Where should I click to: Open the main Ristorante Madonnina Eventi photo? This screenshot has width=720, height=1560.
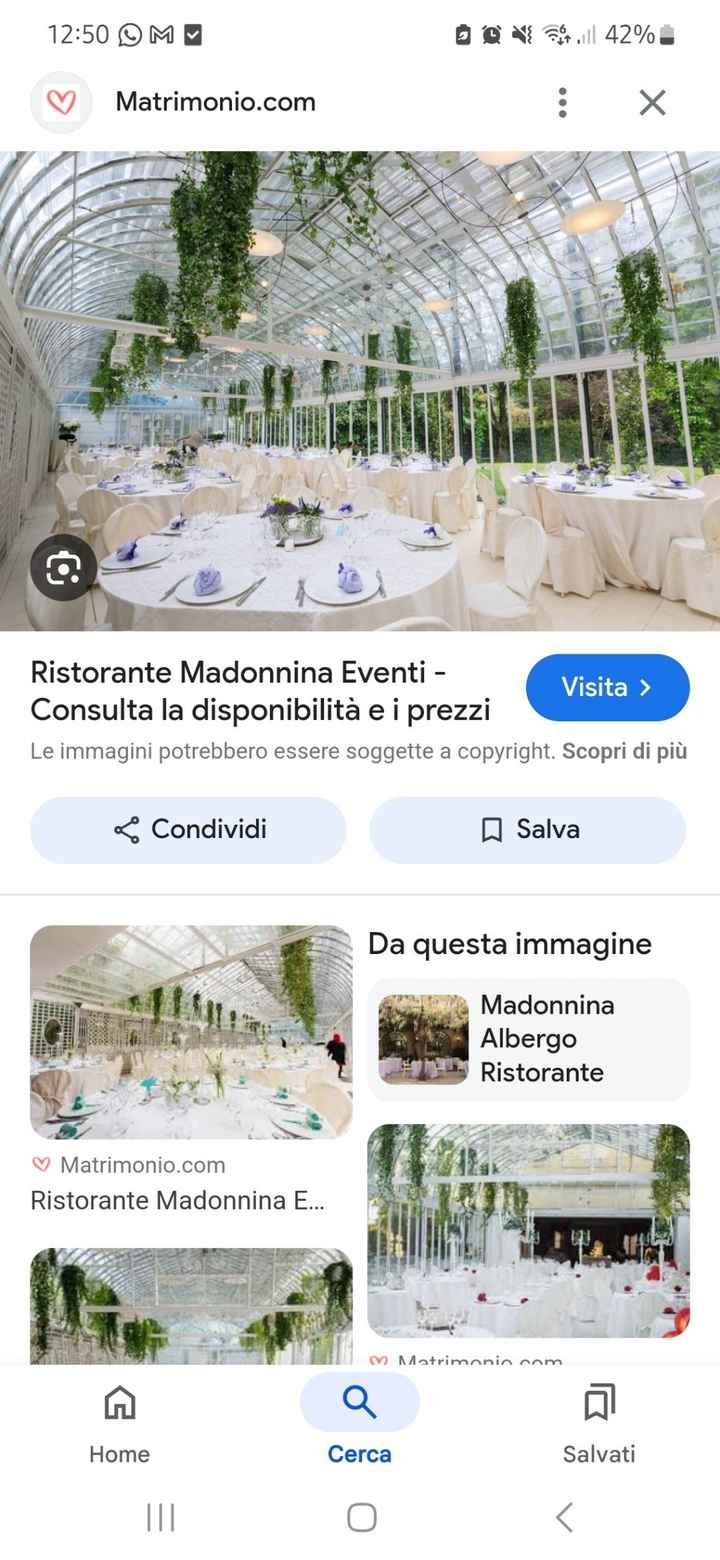pyautogui.click(x=360, y=390)
